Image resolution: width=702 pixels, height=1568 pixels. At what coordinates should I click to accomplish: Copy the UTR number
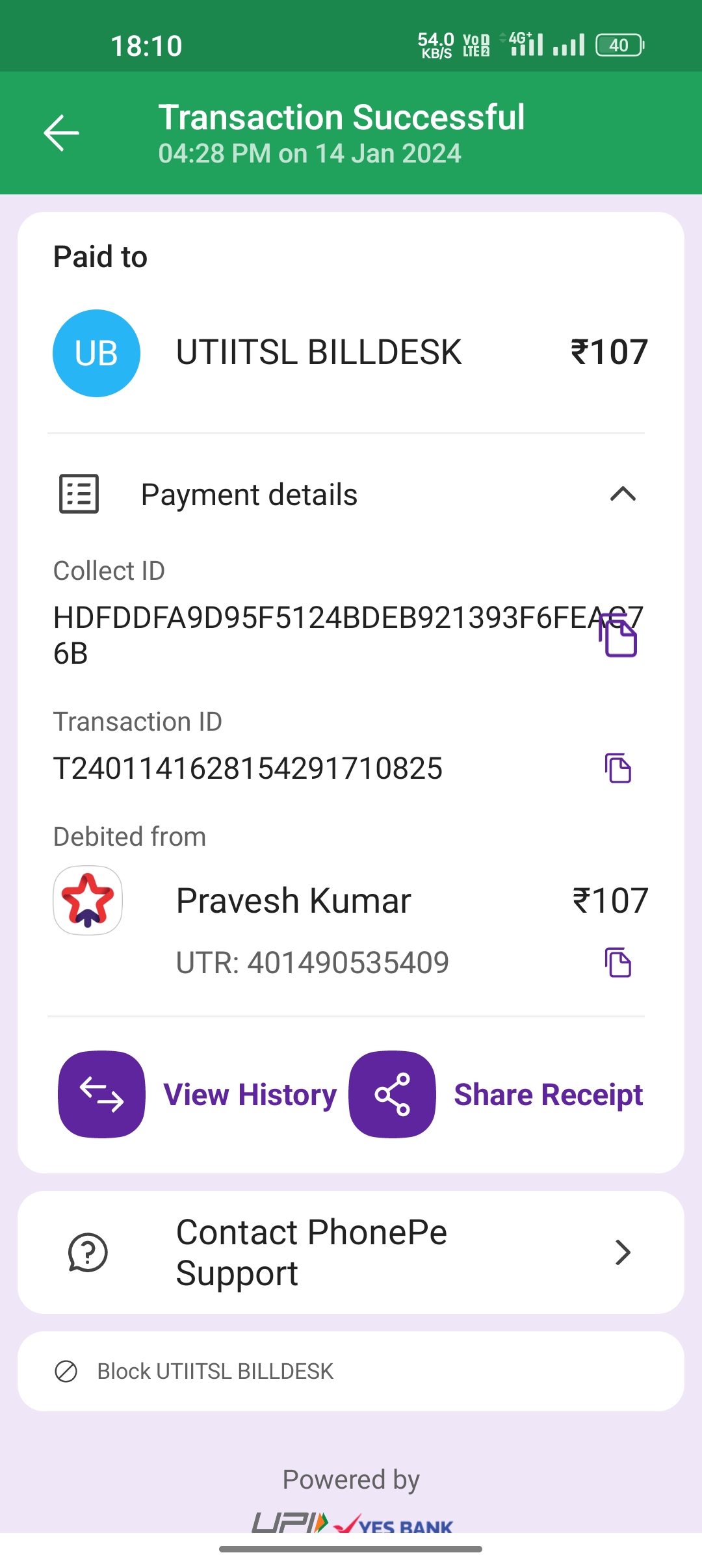[618, 963]
